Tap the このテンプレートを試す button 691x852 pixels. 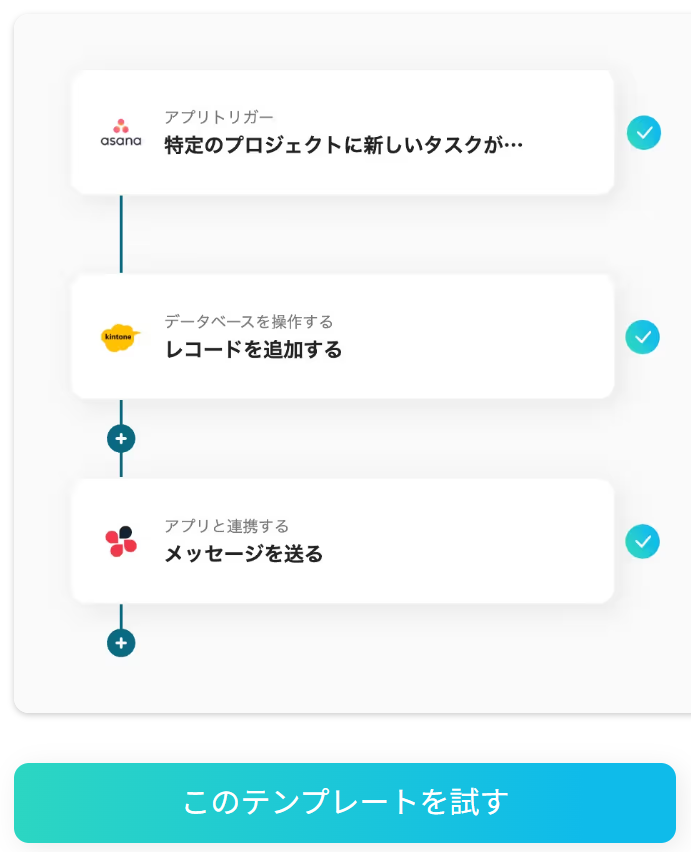pyautogui.click(x=345, y=802)
